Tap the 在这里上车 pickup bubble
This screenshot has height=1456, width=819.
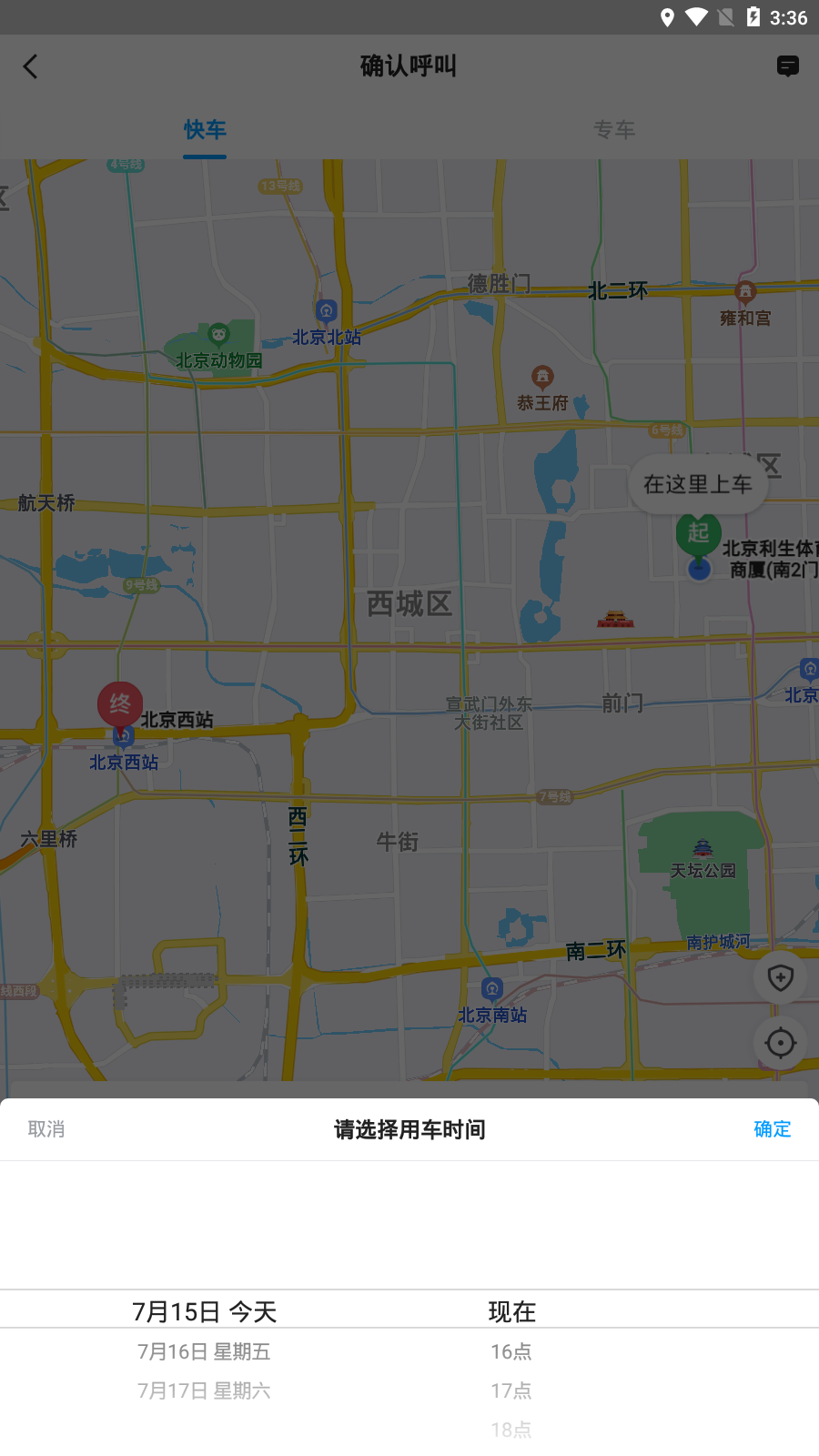697,484
